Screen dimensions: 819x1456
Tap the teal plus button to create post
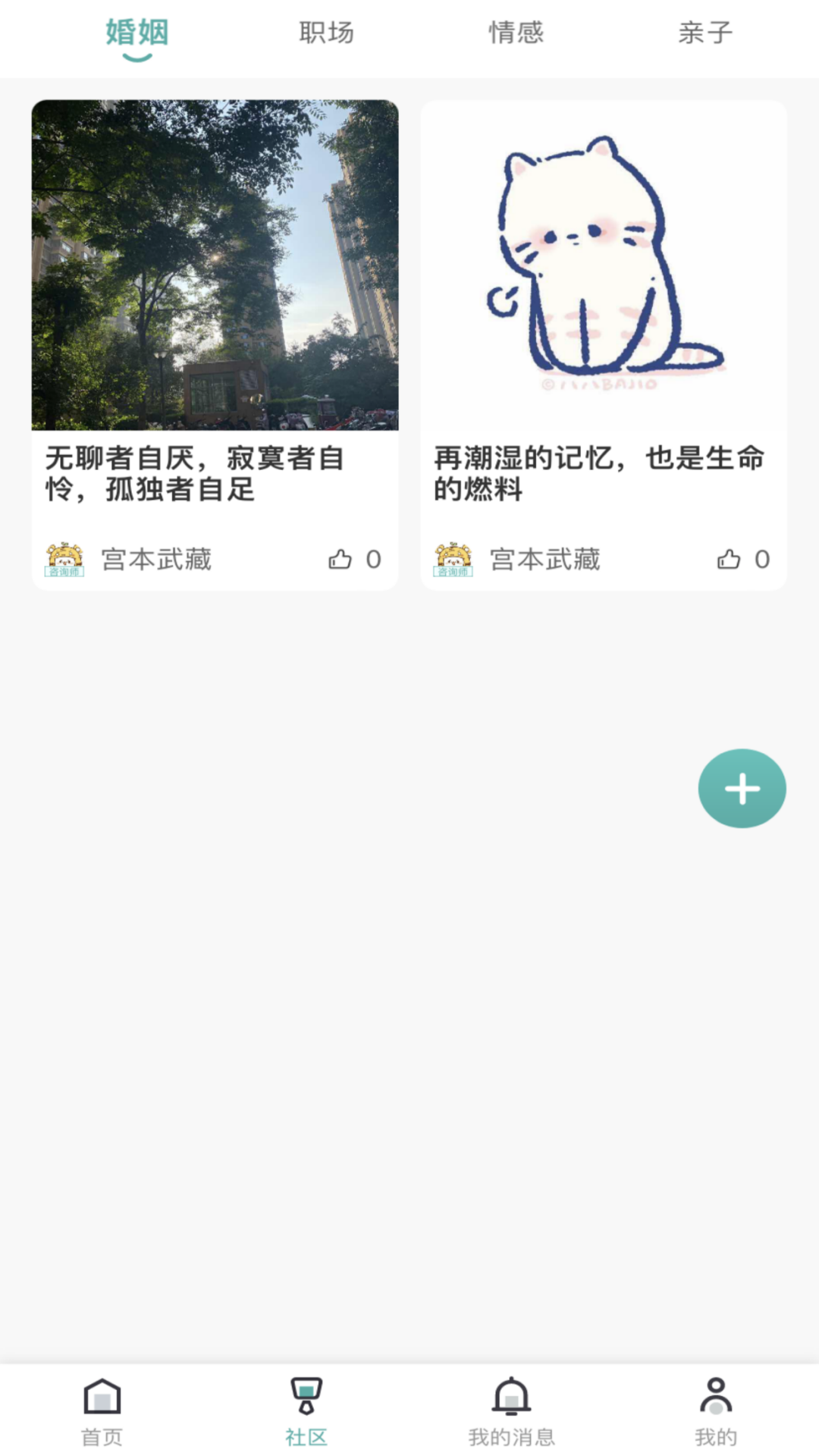[x=741, y=788]
